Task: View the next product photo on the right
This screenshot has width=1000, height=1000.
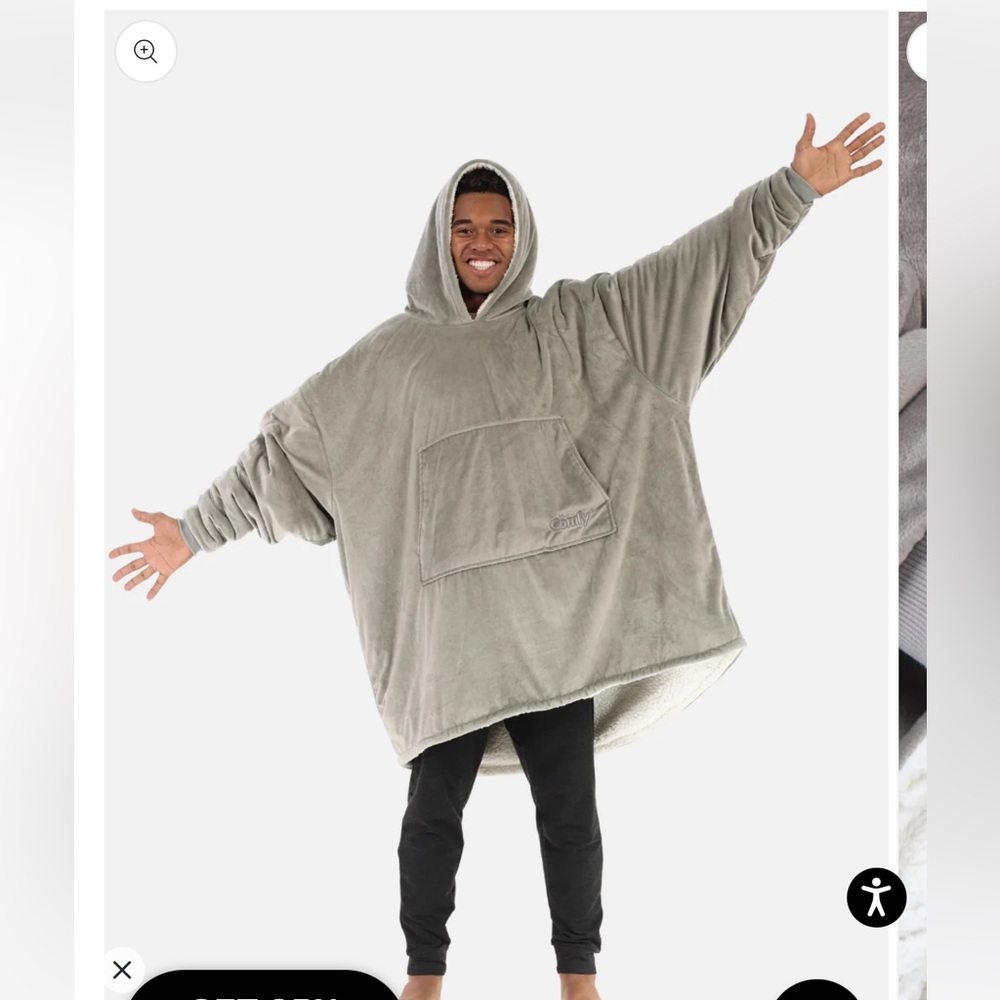Action: (912, 504)
